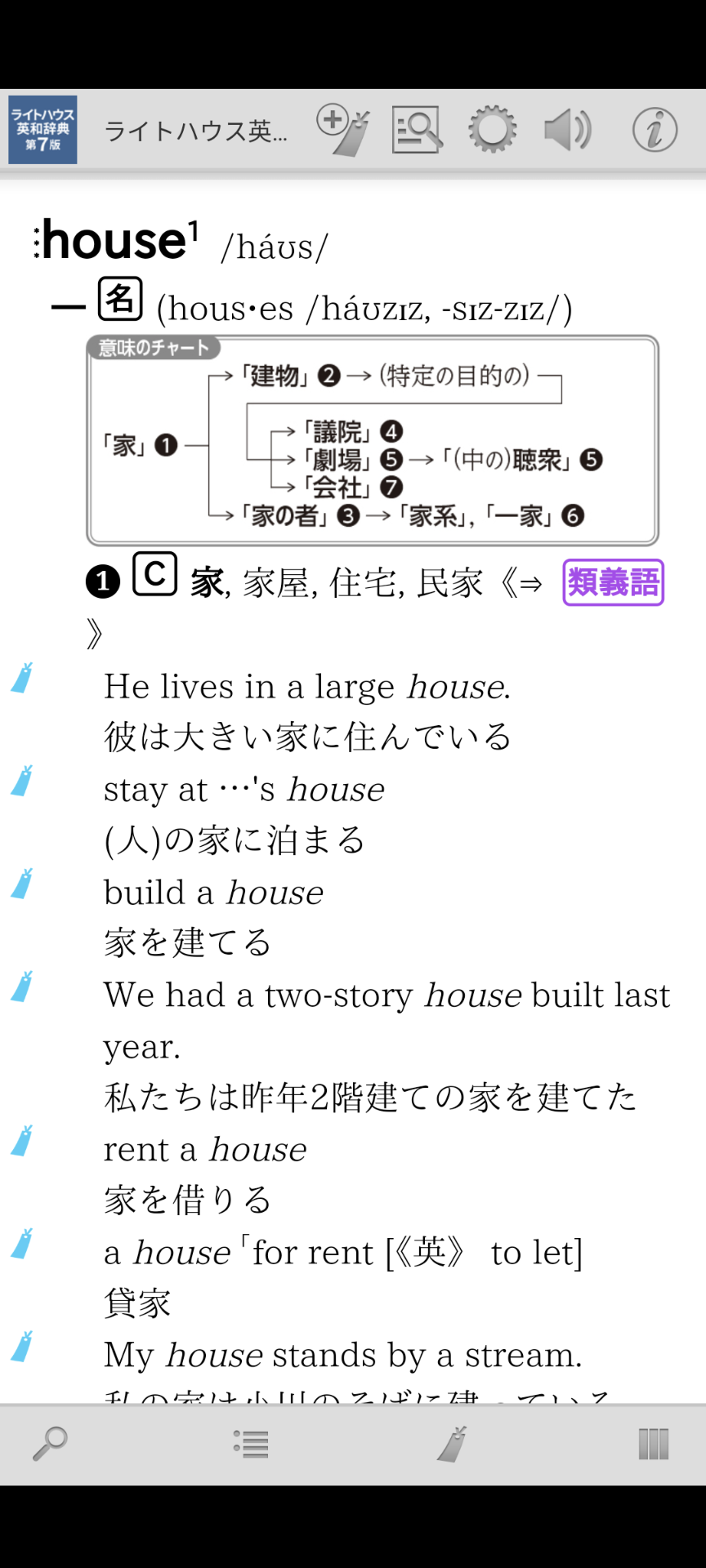Tap the Lighthouse dictionary cover icon
This screenshot has height=1568, width=706.
[x=42, y=130]
